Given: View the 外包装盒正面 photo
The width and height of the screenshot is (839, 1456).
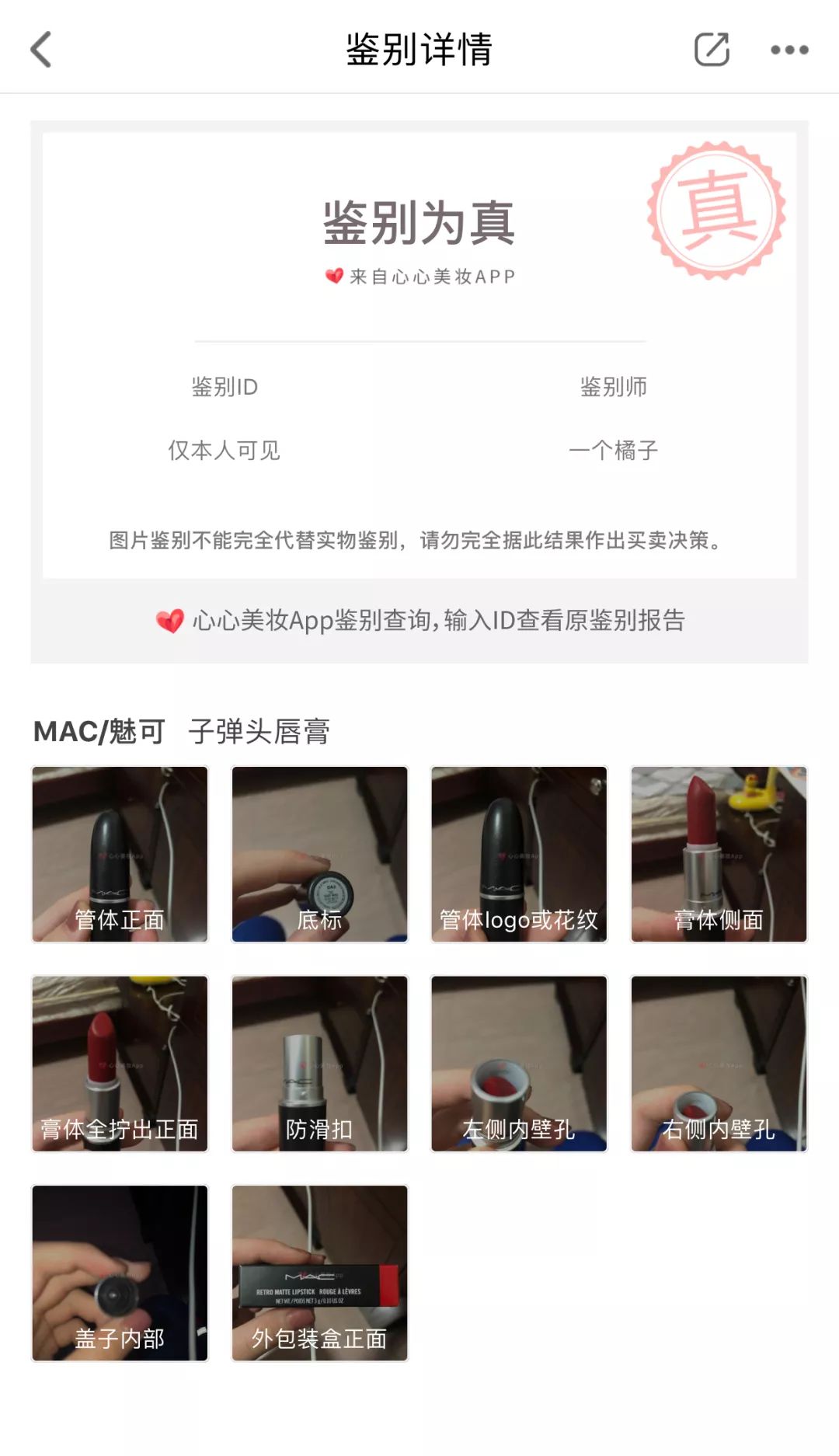Looking at the screenshot, I should pos(320,1273).
